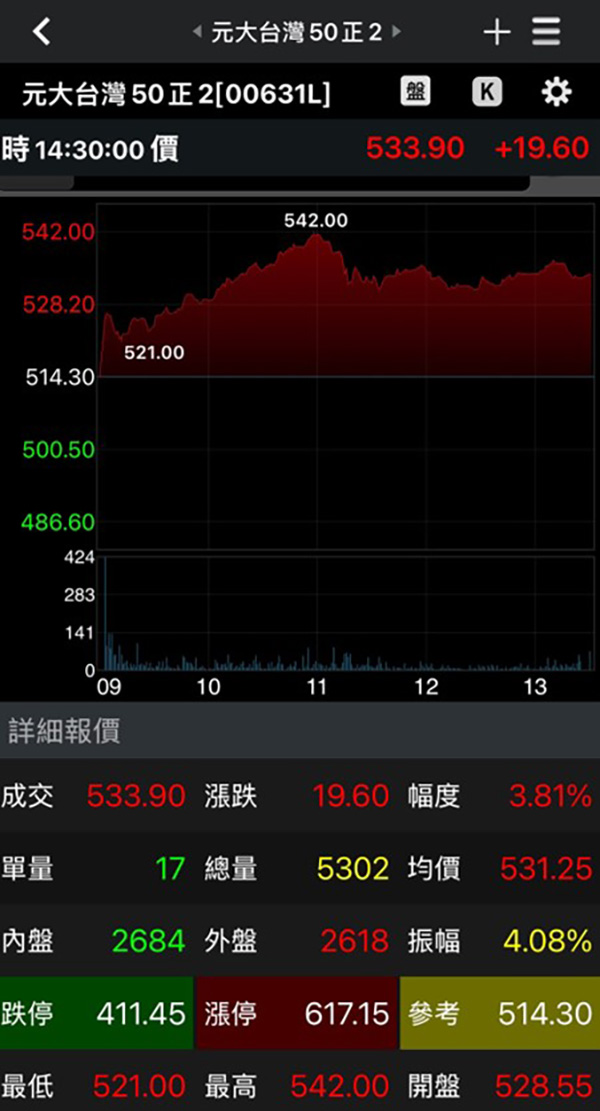The height and width of the screenshot is (1111, 600).
Task: Switch to the previous stock with left triangle
Action: [x=196, y=32]
